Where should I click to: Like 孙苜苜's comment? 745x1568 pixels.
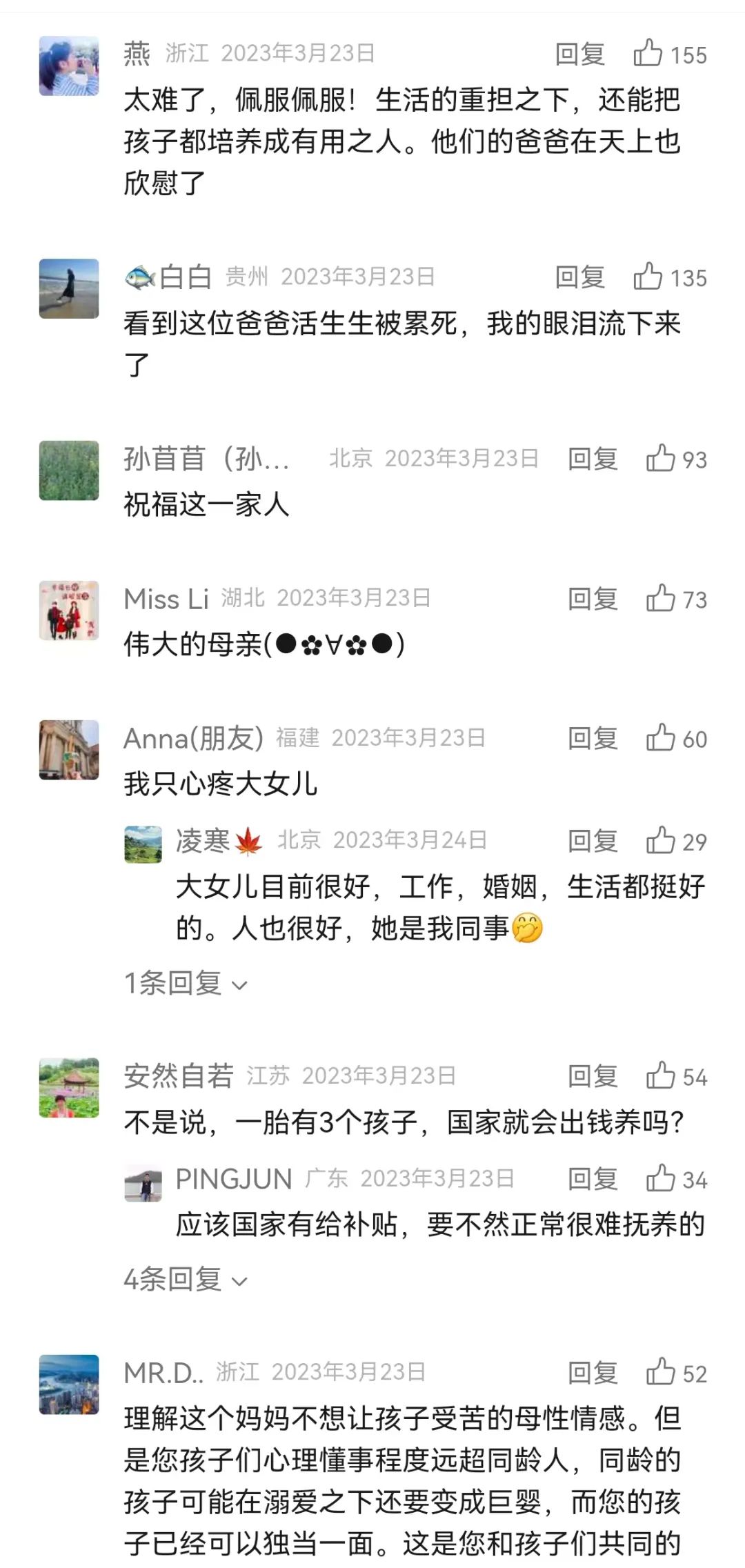click(660, 459)
